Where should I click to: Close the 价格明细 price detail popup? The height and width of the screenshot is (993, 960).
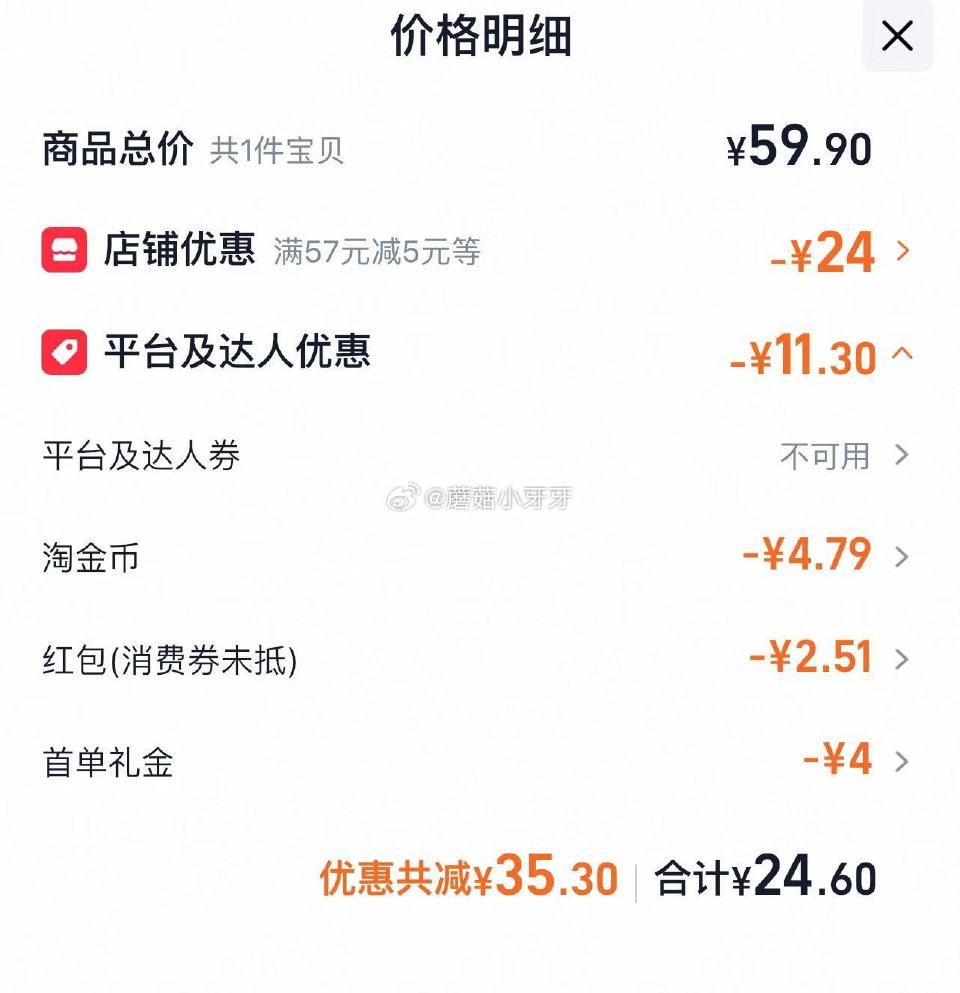(896, 37)
